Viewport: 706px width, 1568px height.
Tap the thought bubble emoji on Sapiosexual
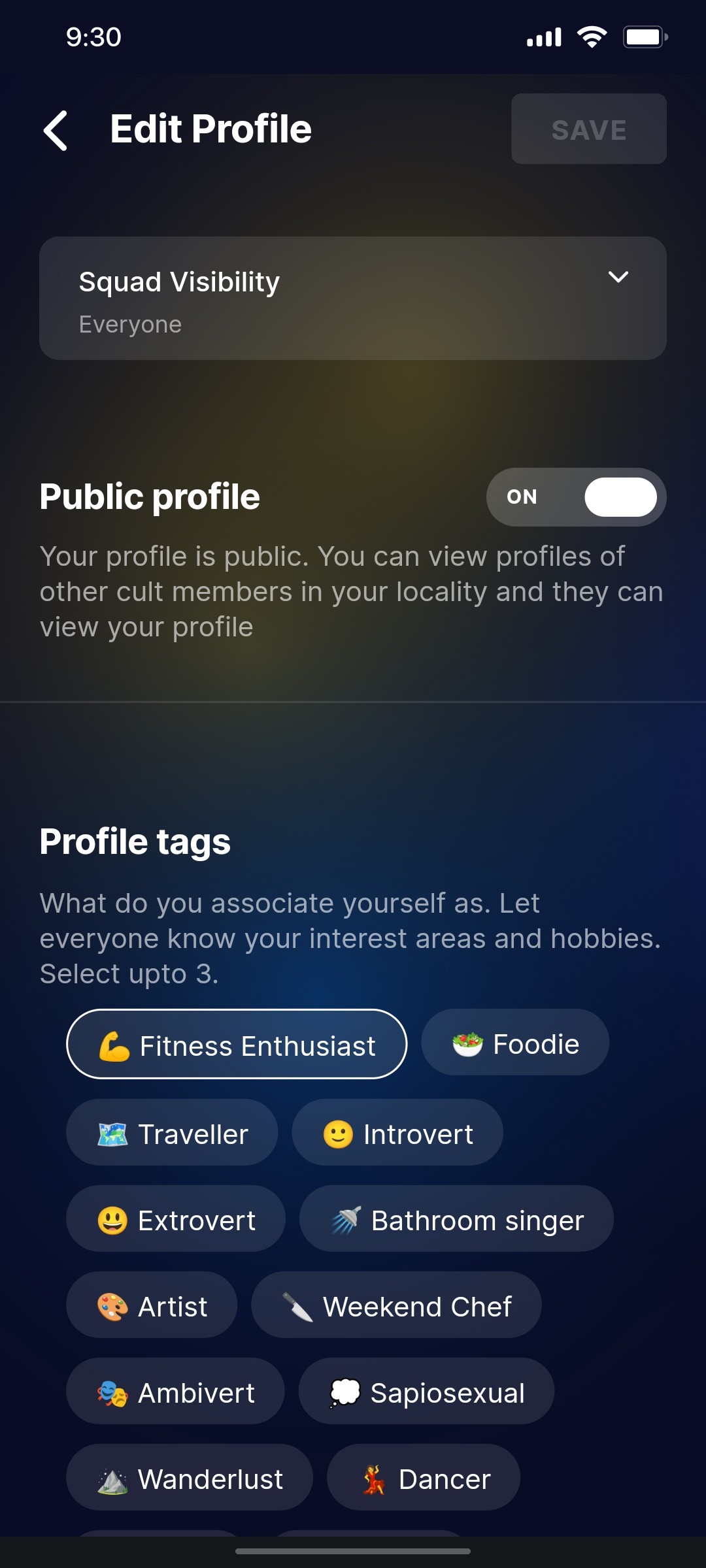(x=345, y=1392)
